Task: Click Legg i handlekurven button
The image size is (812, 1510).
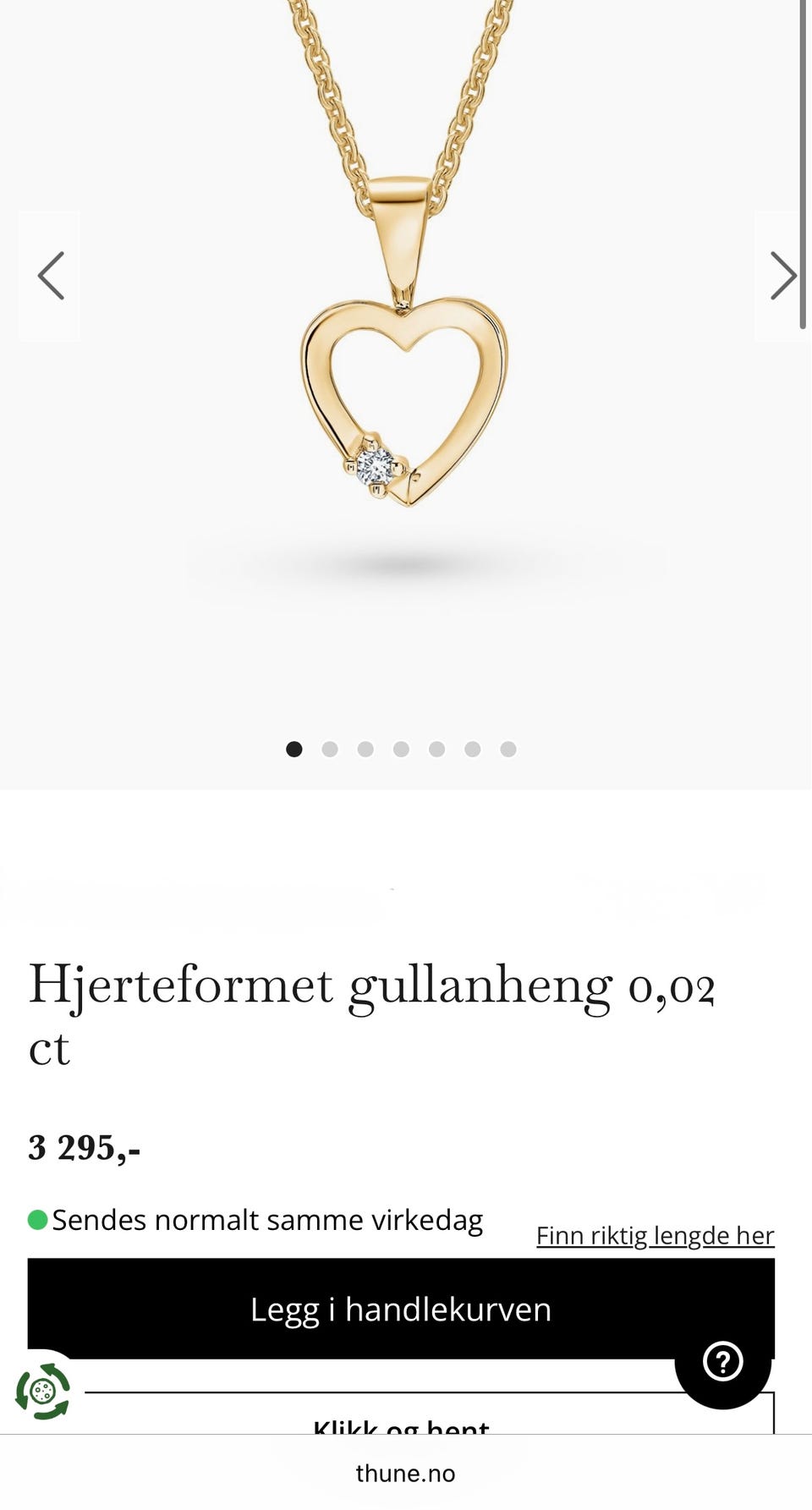Action: (x=400, y=1309)
